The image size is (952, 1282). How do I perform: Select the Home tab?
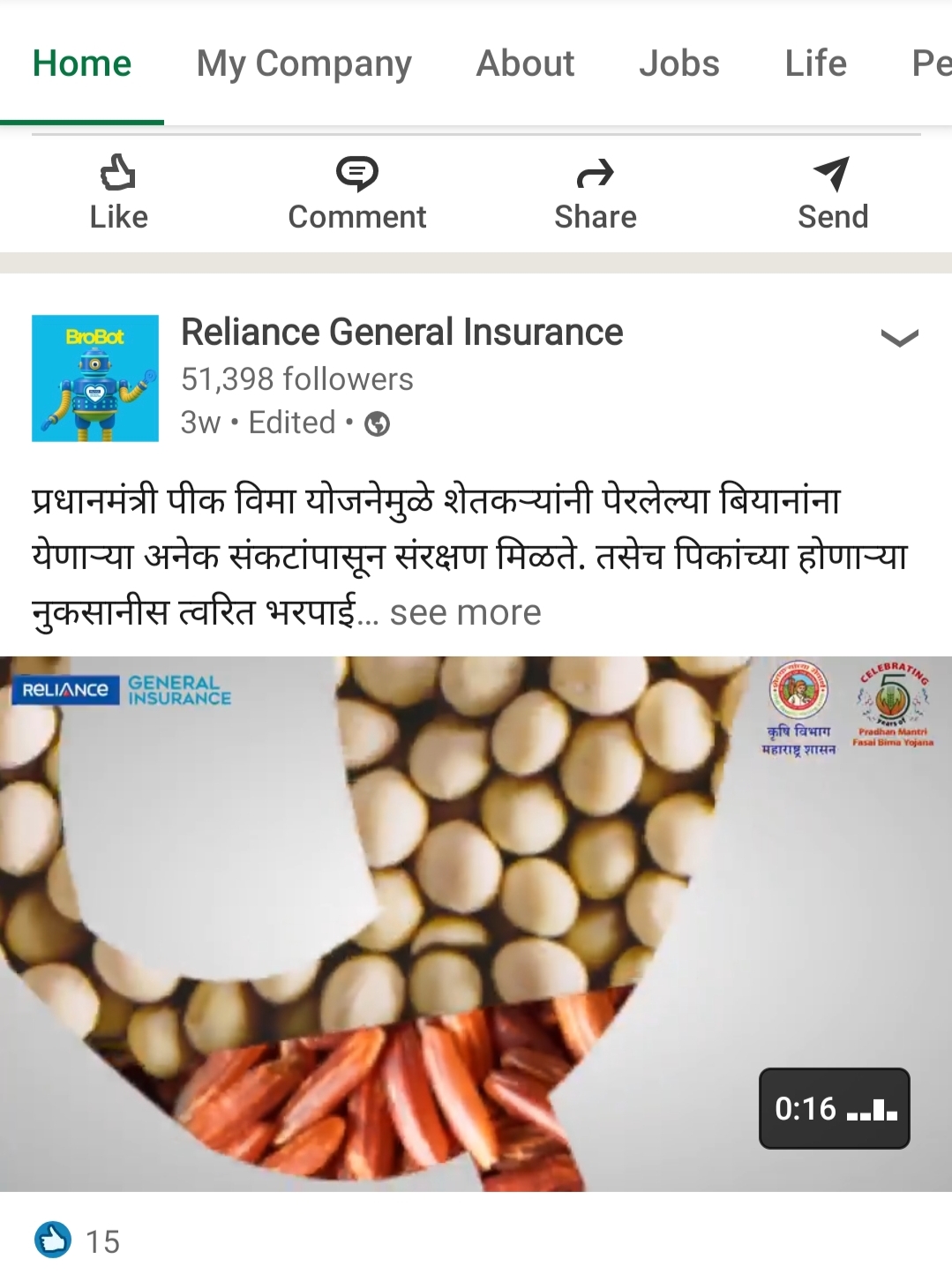pos(82,64)
